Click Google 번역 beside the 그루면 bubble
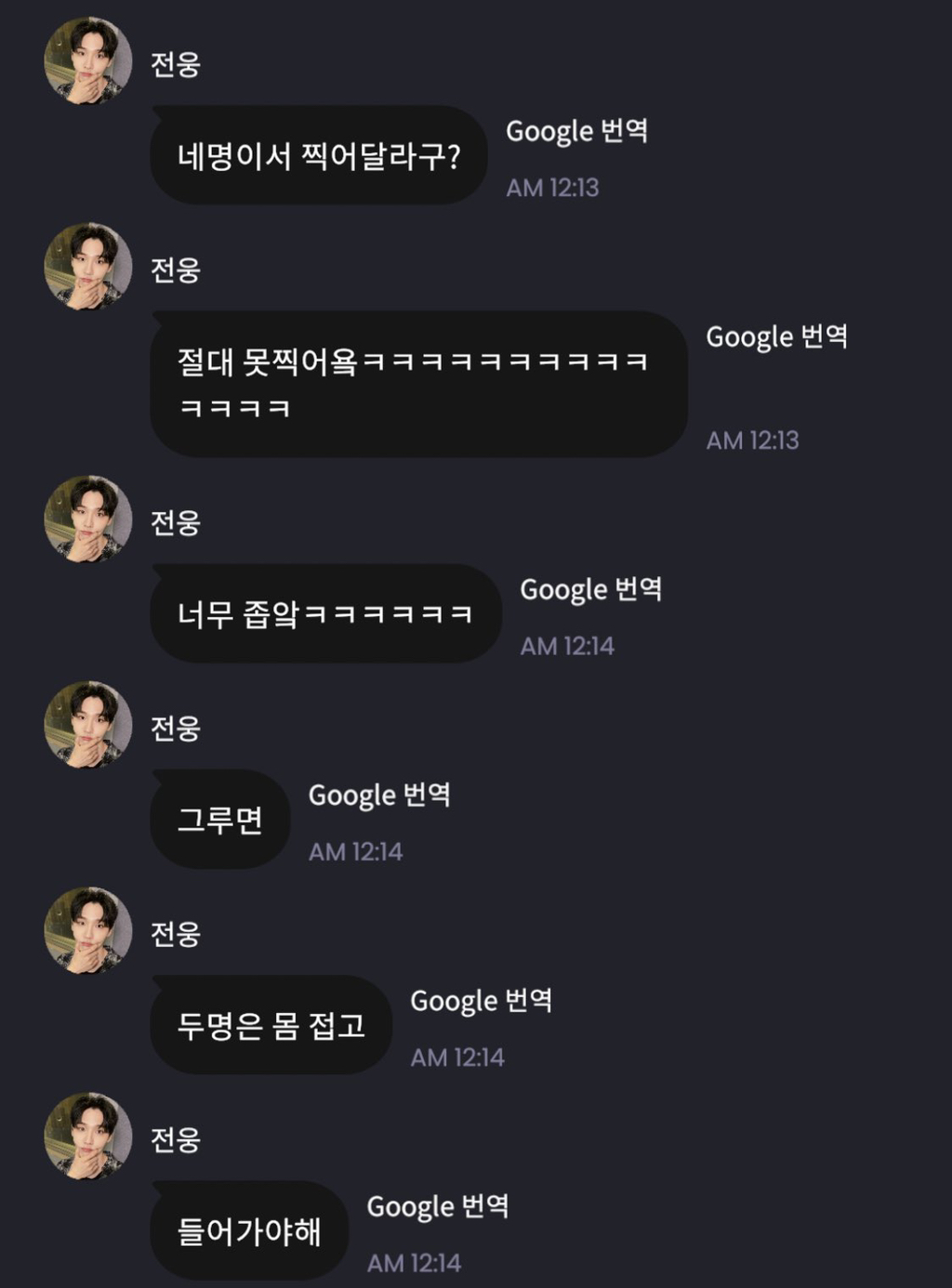The height and width of the screenshot is (1288, 952). [x=379, y=796]
